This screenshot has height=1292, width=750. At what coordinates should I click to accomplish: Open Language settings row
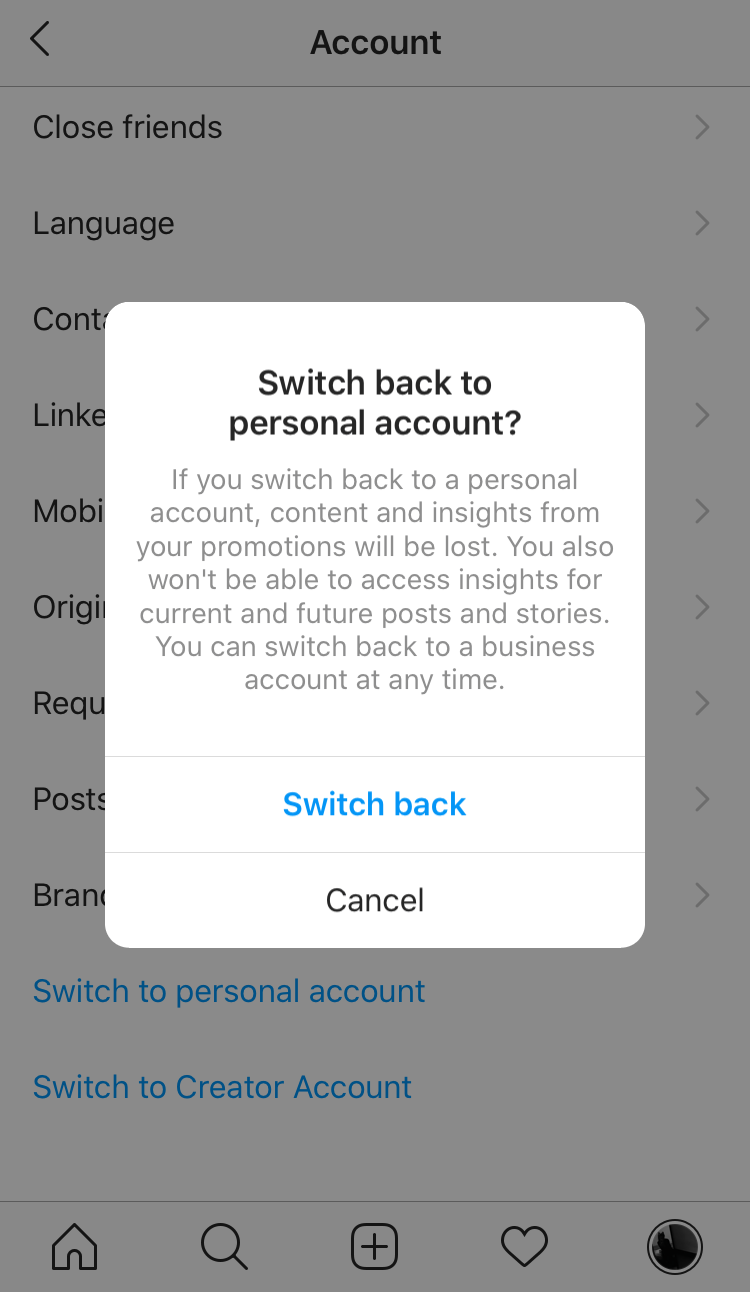tap(375, 223)
